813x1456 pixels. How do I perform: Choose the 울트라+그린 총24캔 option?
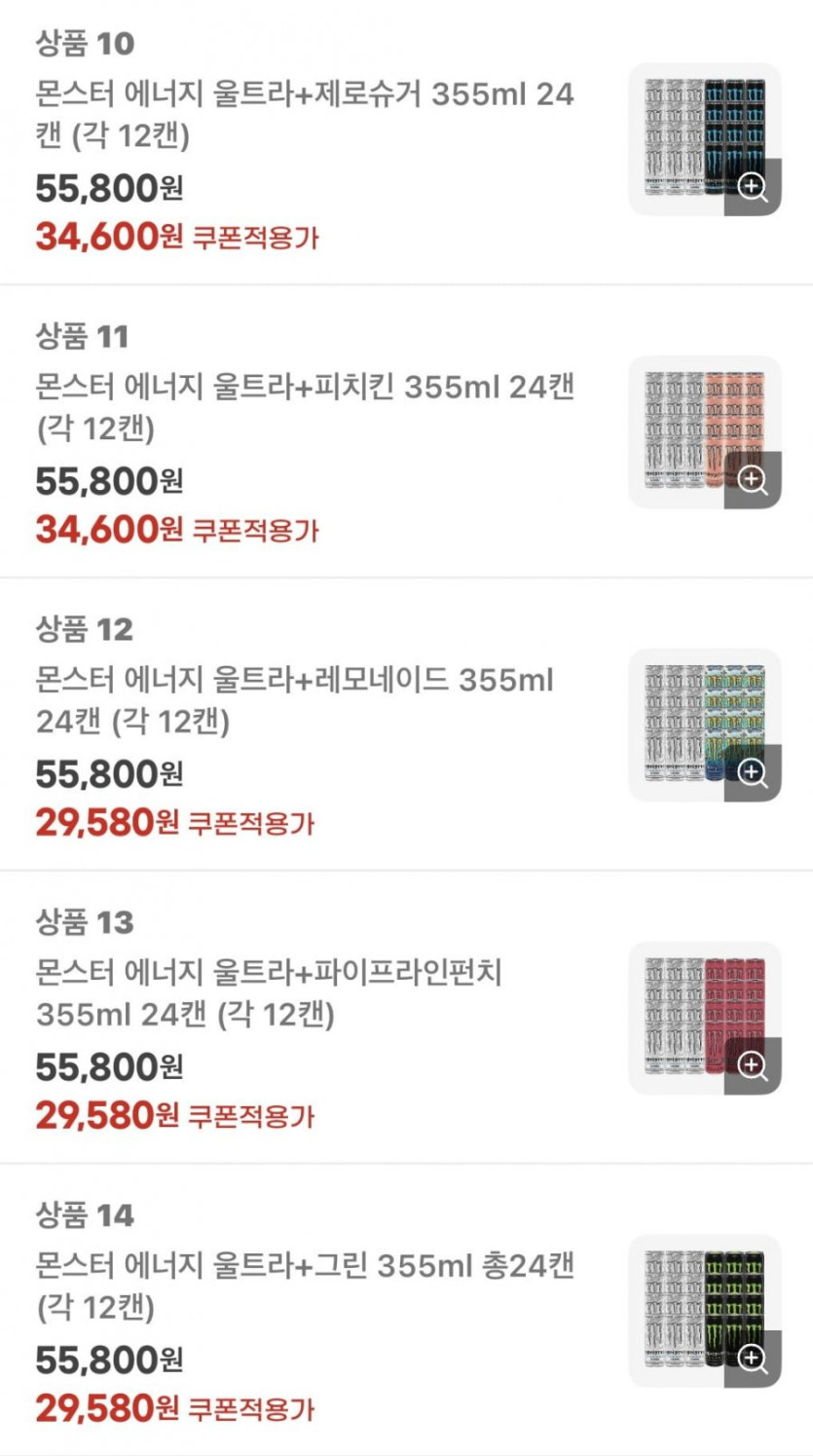(304, 1286)
